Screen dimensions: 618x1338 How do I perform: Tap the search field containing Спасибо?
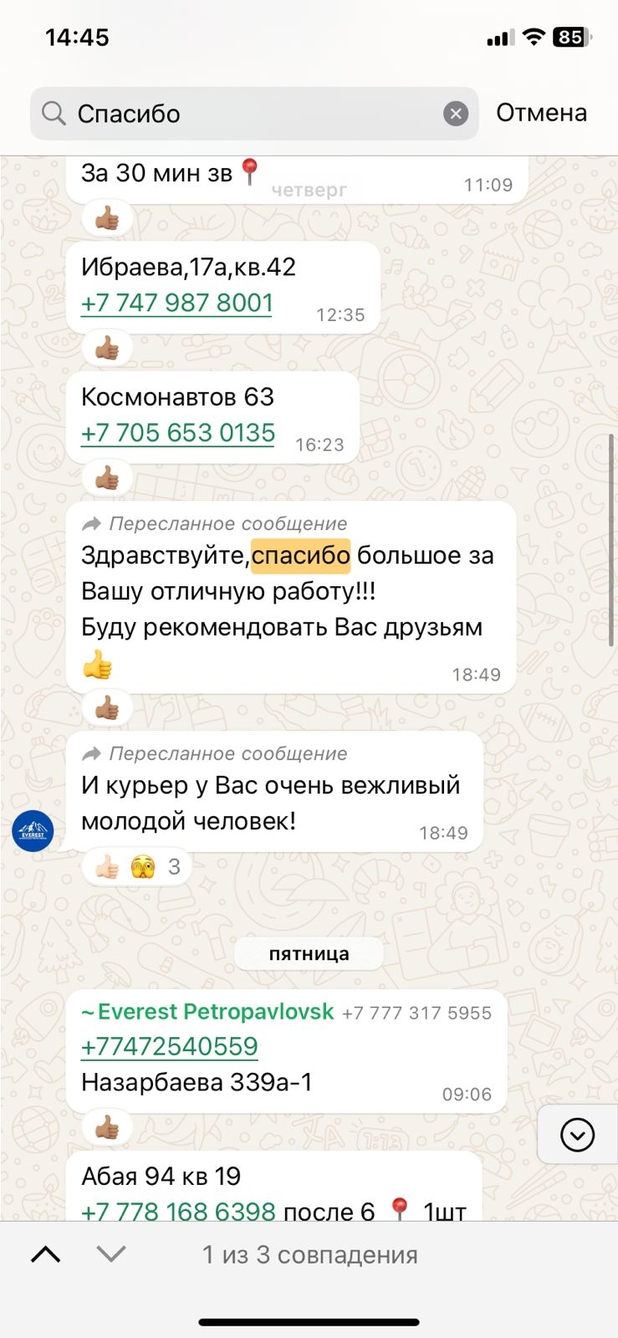click(250, 114)
